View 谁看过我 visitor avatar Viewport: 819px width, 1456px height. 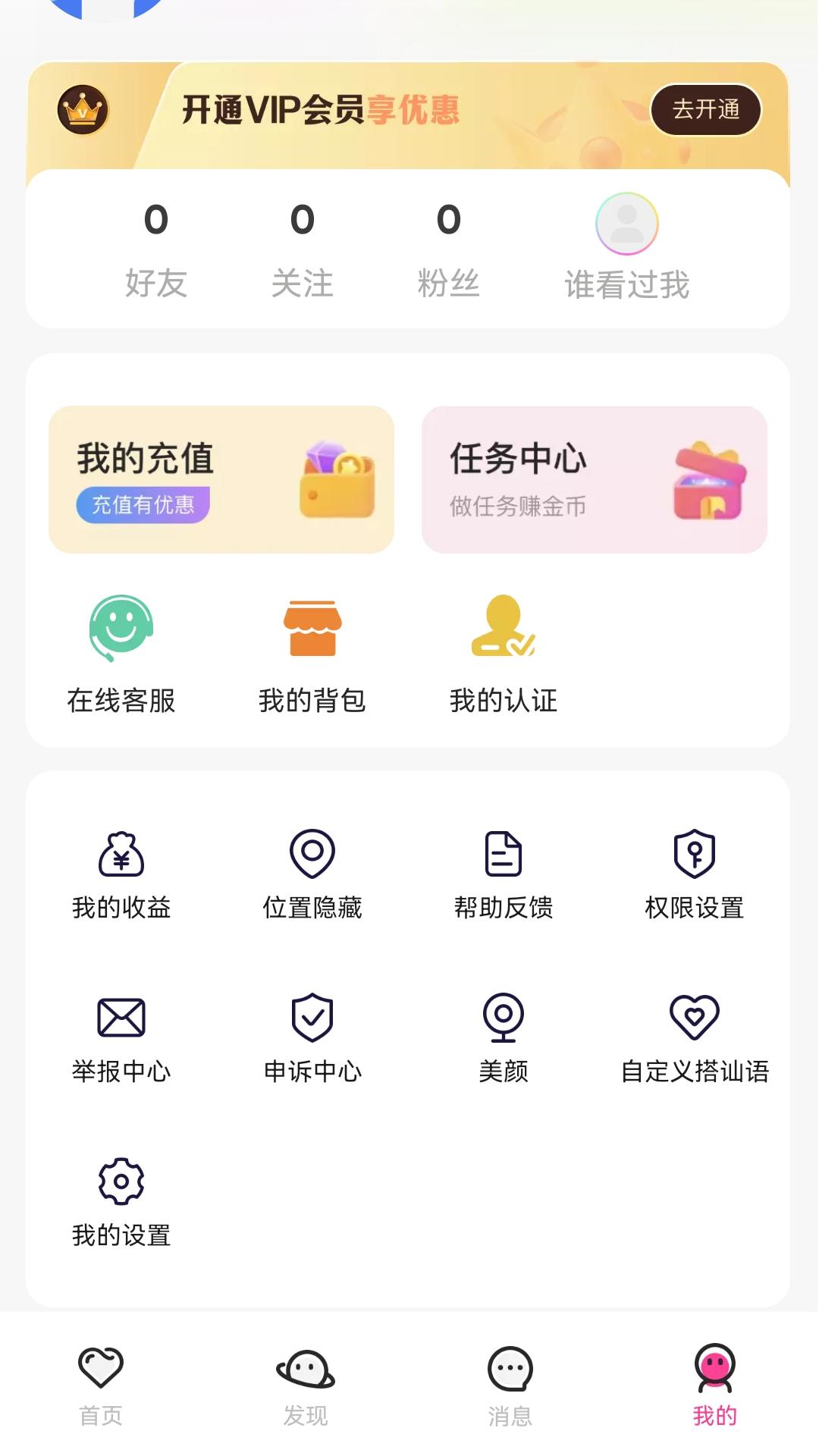tap(626, 225)
